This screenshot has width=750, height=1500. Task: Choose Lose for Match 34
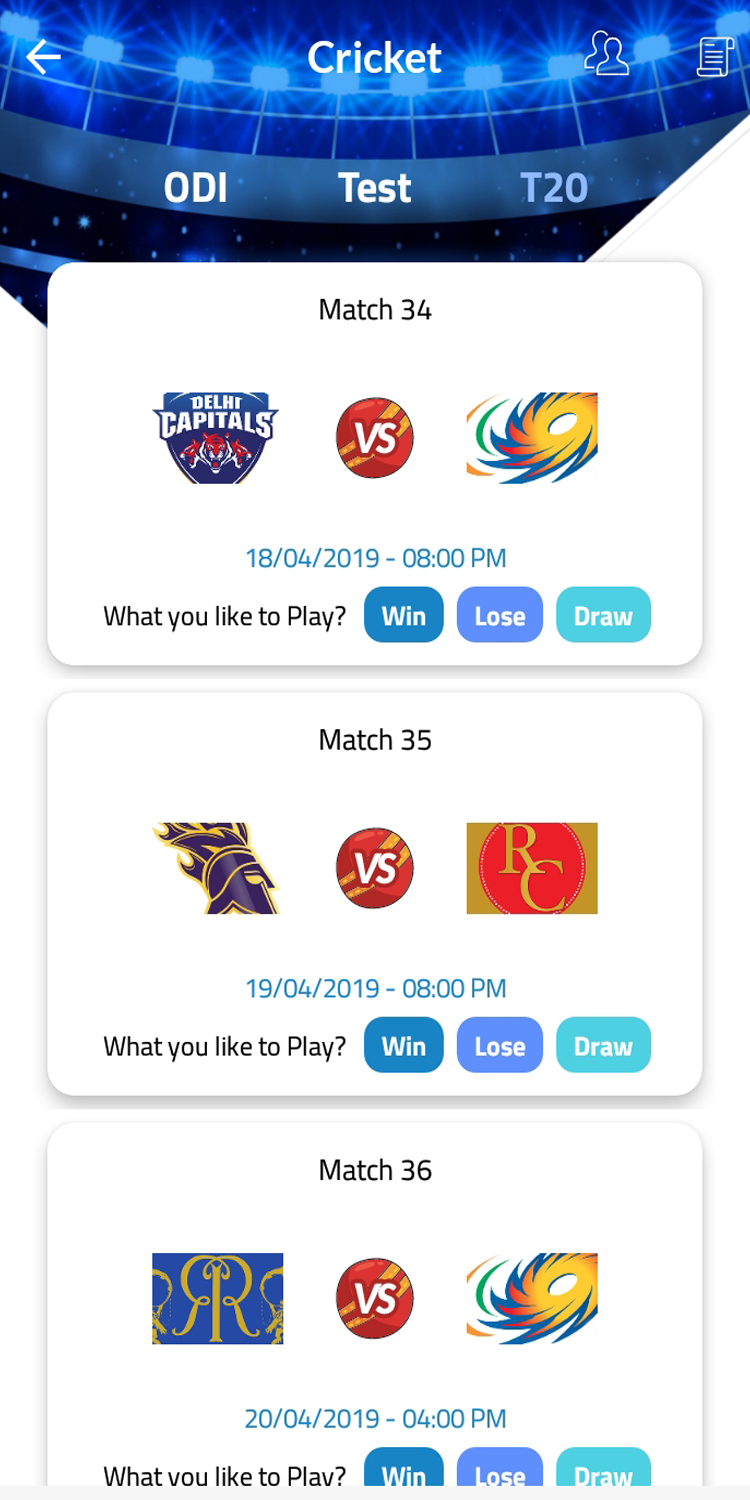(x=500, y=615)
